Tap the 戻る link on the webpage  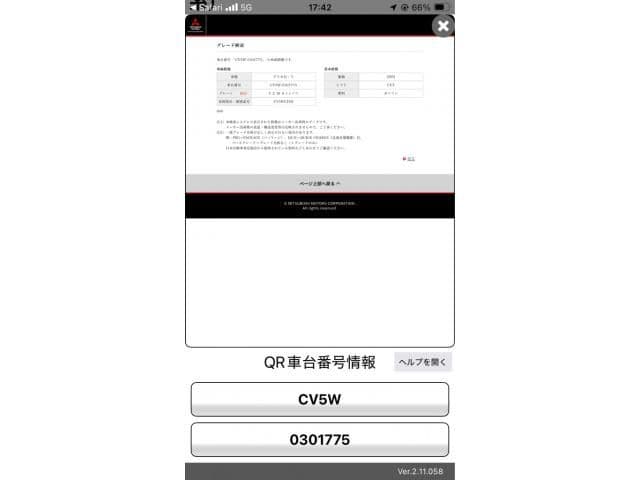[409, 158]
